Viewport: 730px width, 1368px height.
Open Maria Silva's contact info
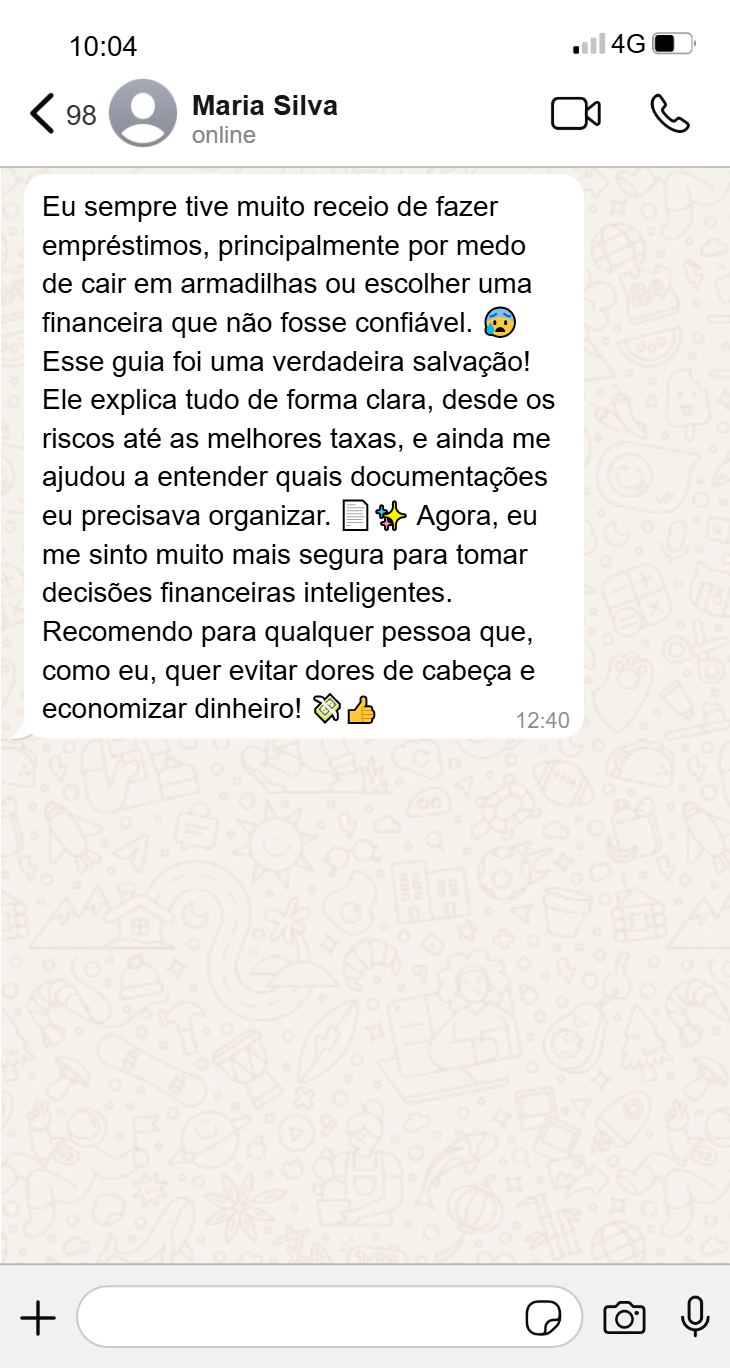(264, 118)
